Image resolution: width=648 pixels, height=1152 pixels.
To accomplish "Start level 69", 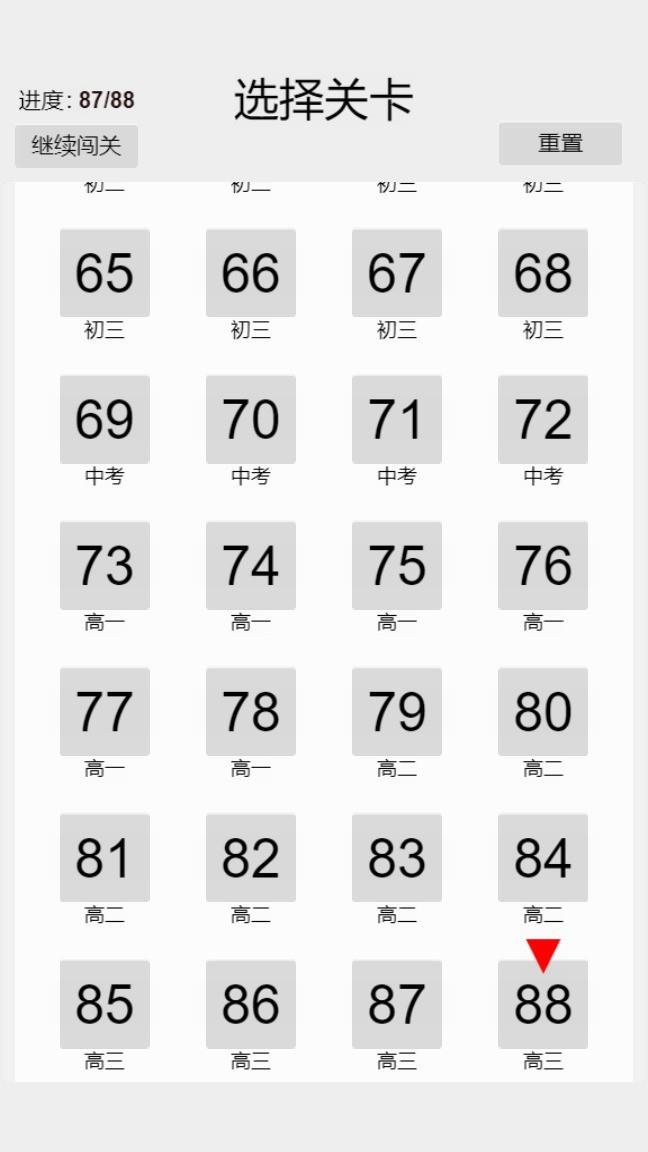I will pyautogui.click(x=105, y=419).
